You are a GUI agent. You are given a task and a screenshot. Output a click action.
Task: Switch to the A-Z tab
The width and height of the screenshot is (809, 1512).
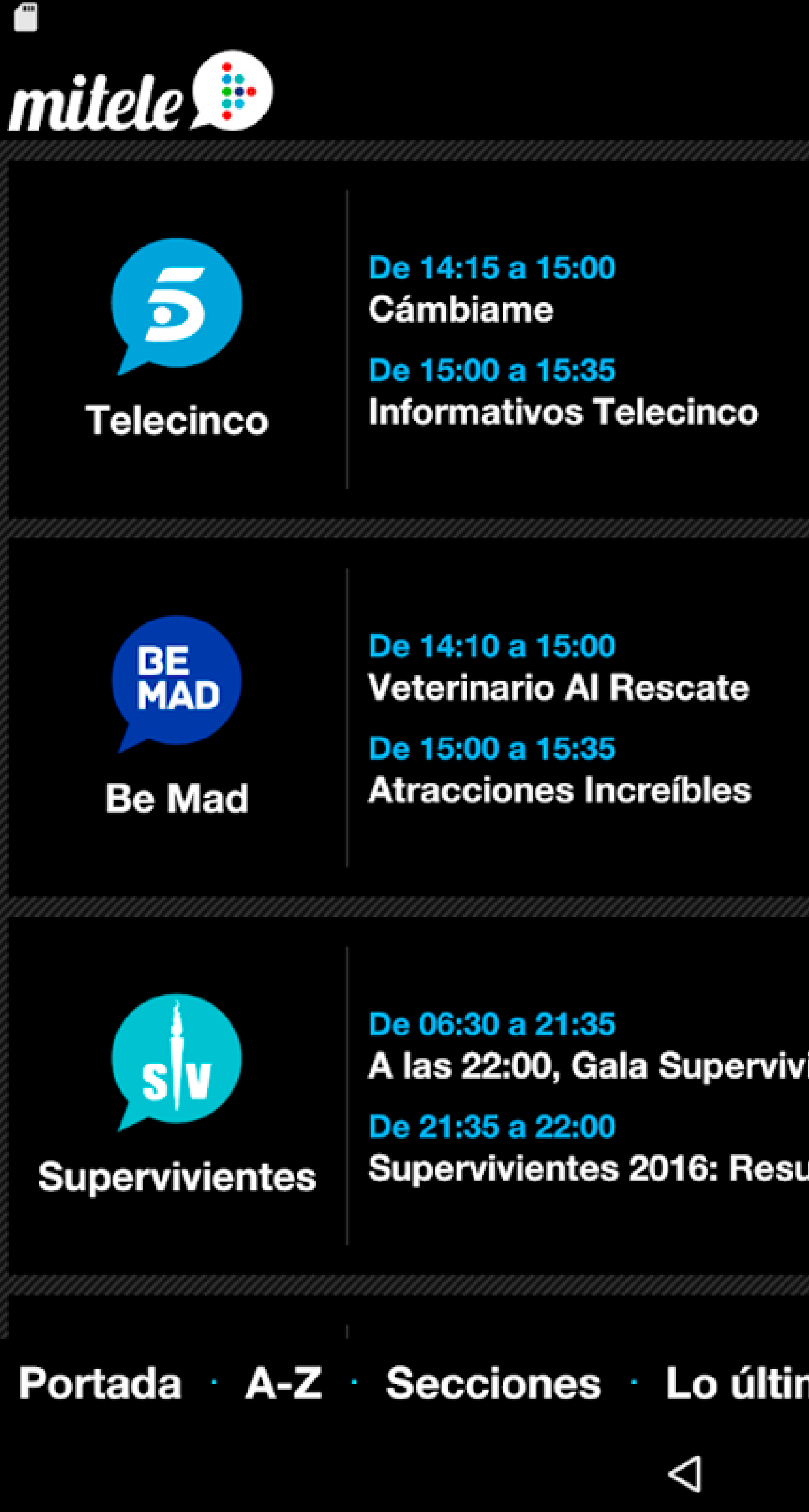click(x=284, y=1384)
